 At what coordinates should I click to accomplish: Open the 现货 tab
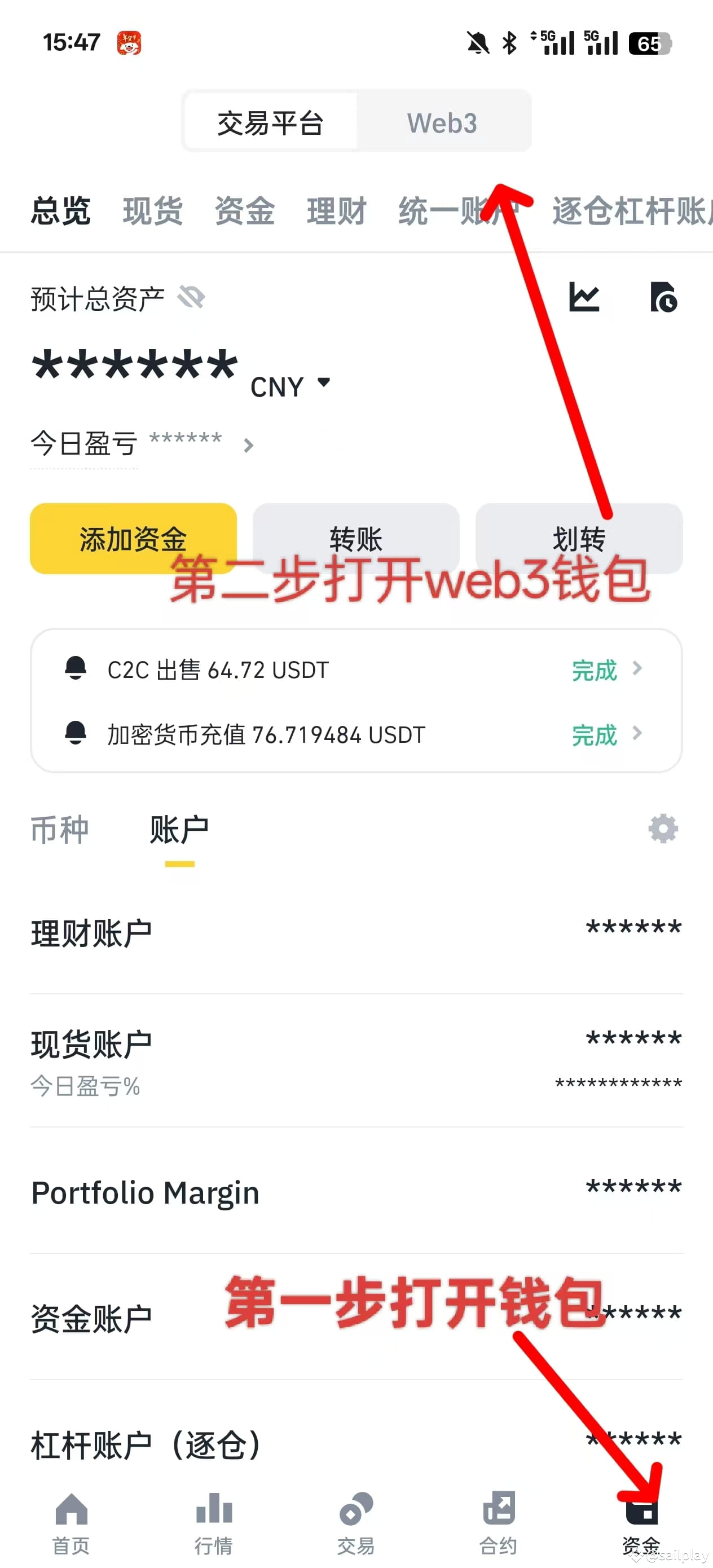point(153,211)
